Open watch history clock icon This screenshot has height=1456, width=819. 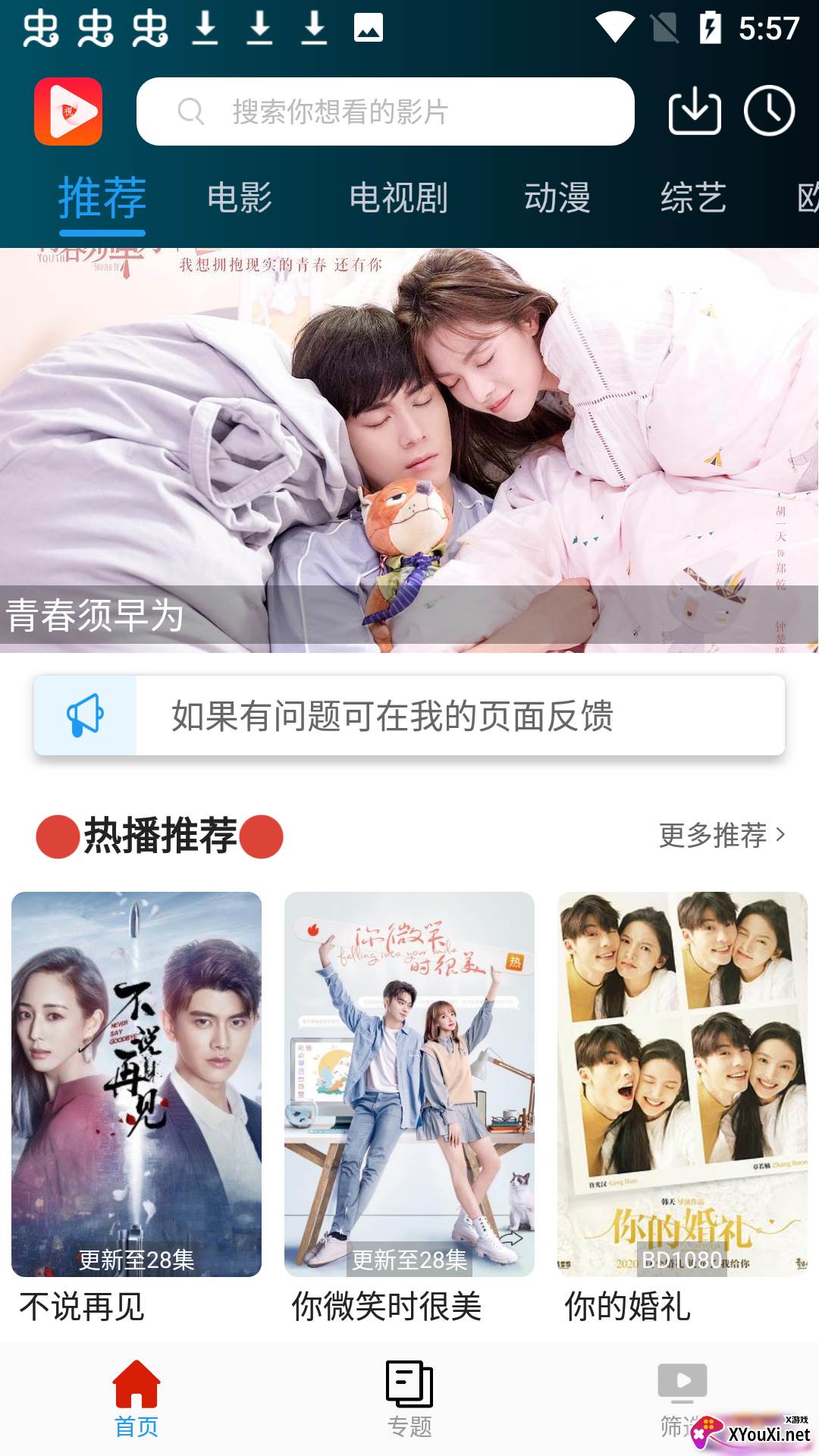click(x=769, y=111)
